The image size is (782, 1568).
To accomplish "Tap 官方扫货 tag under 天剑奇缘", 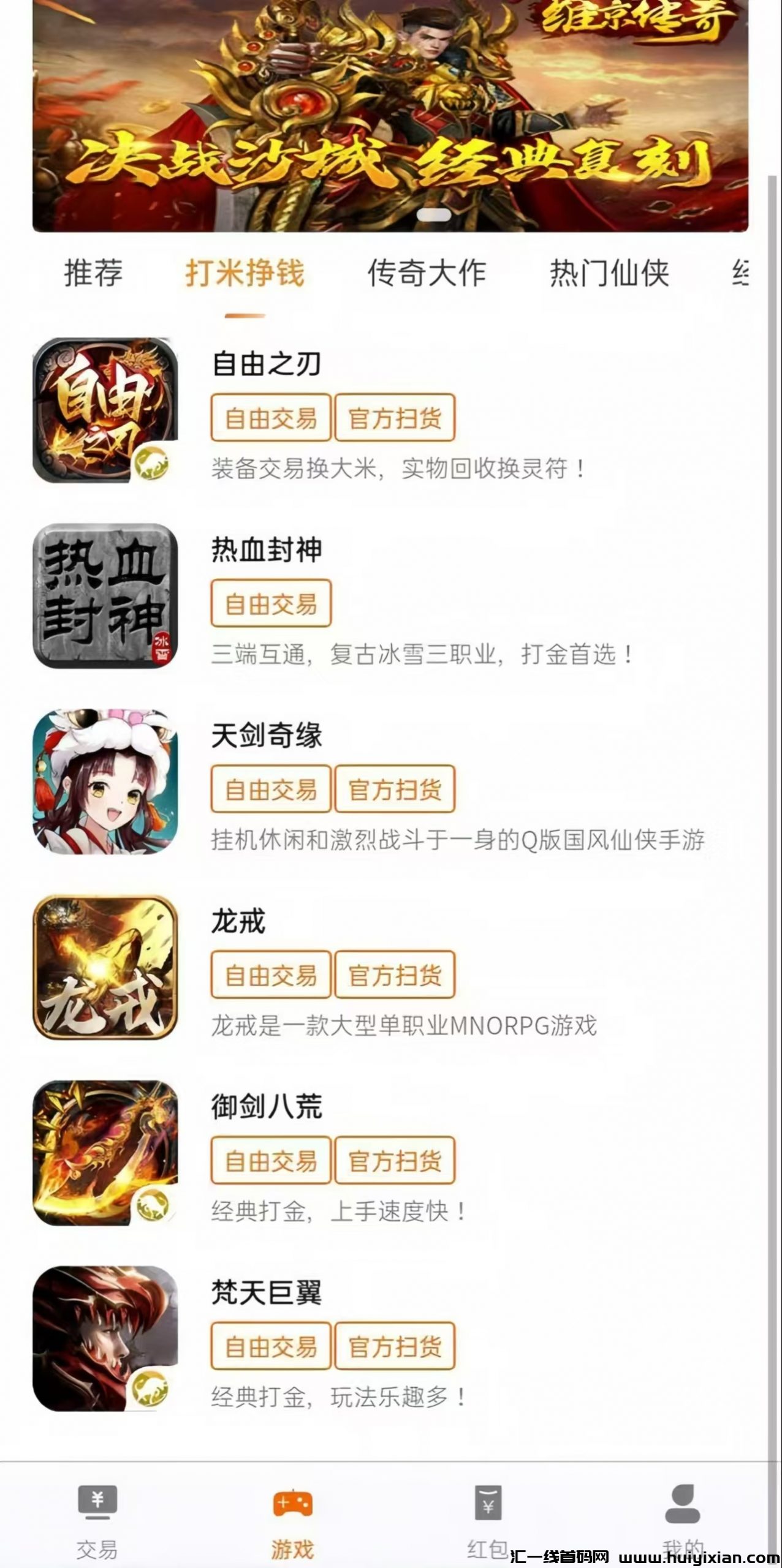I will [395, 790].
